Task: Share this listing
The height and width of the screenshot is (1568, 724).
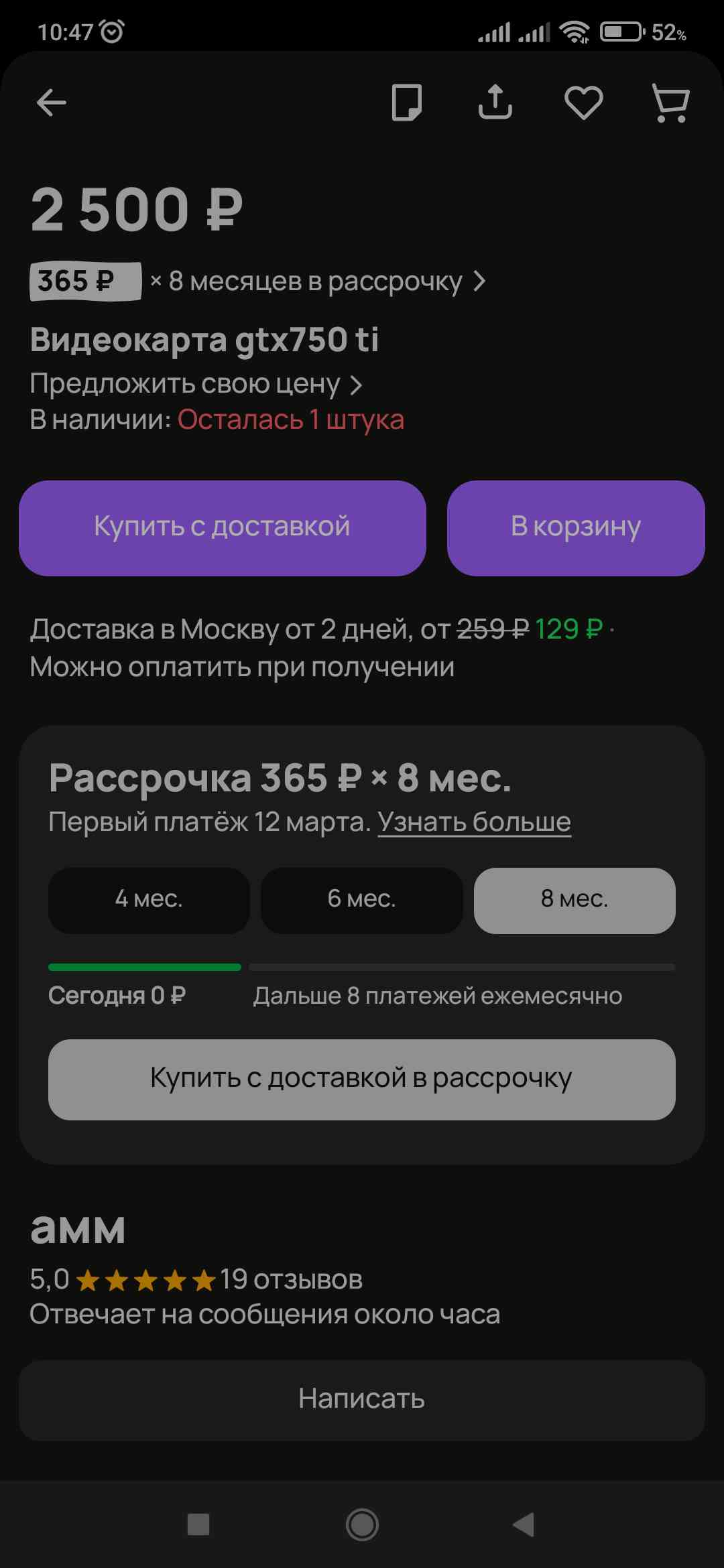Action: (x=495, y=103)
